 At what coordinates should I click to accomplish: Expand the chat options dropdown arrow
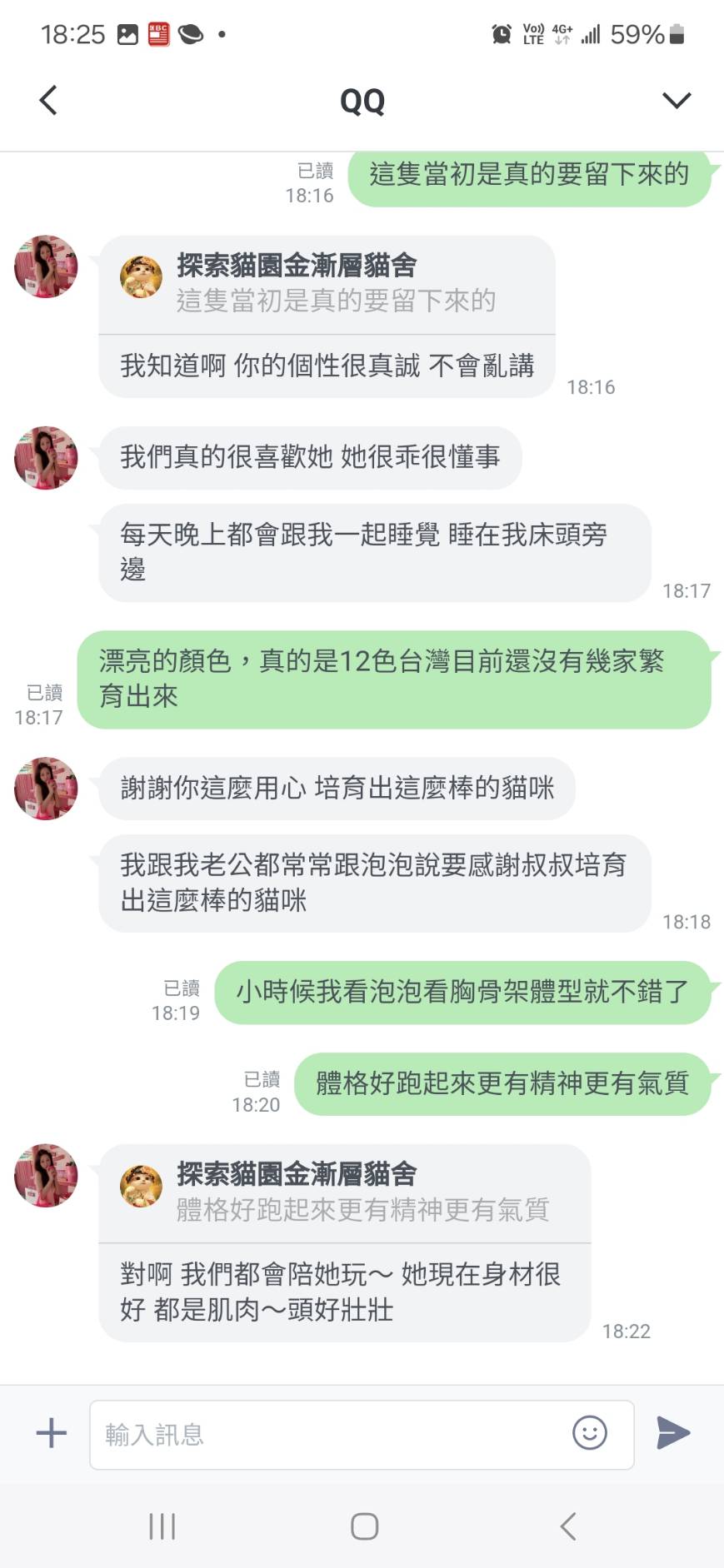pos(676,100)
